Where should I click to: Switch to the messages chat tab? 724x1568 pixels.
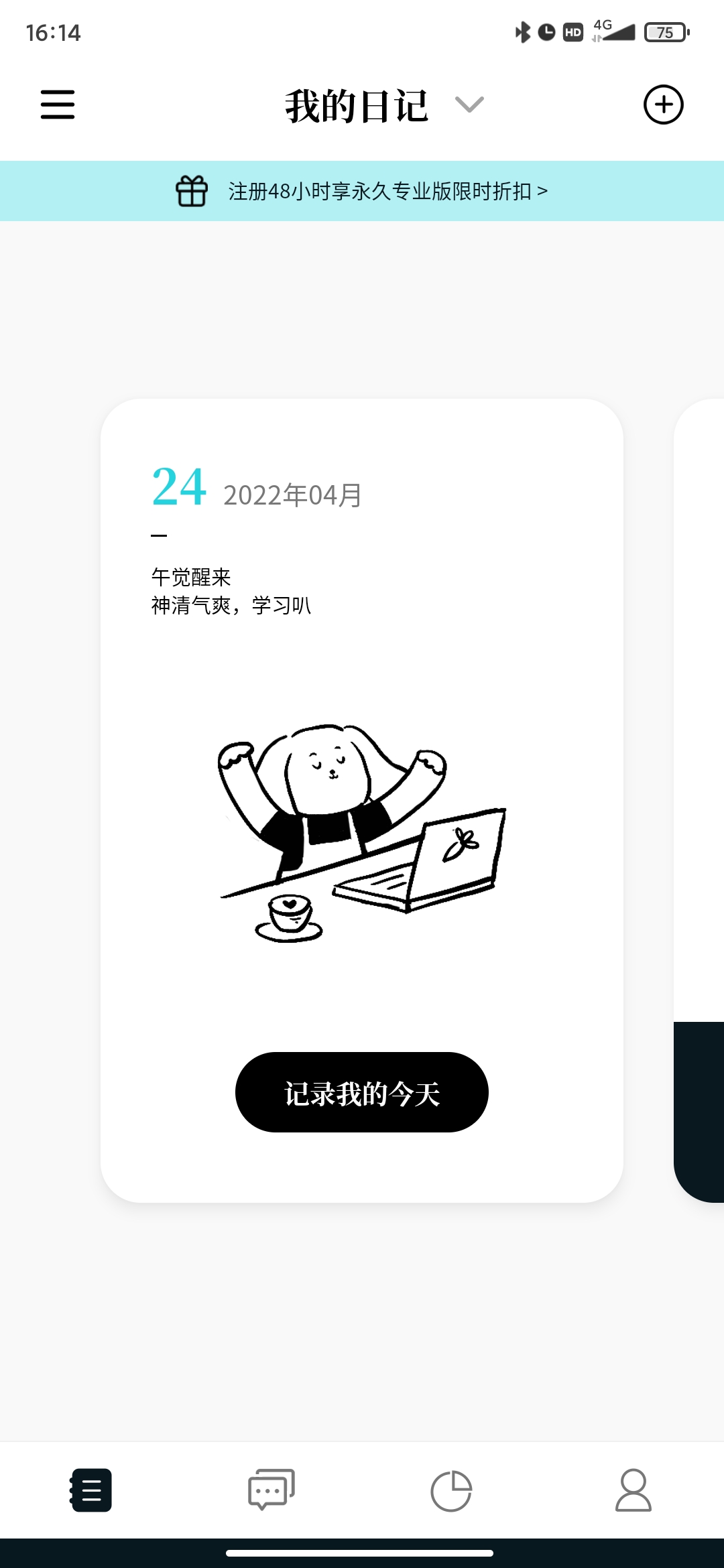271,1490
